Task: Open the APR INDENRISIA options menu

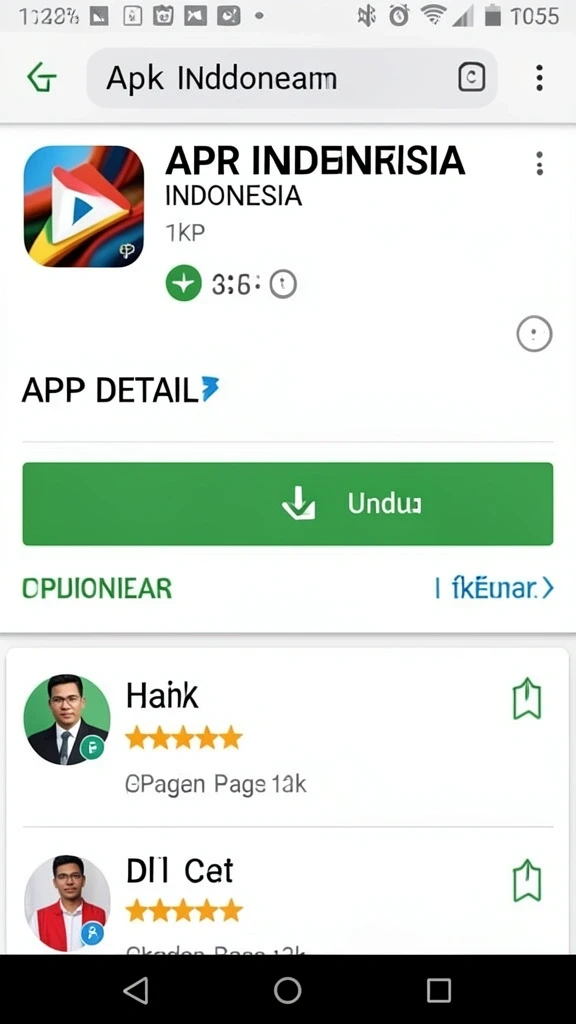Action: pos(539,163)
